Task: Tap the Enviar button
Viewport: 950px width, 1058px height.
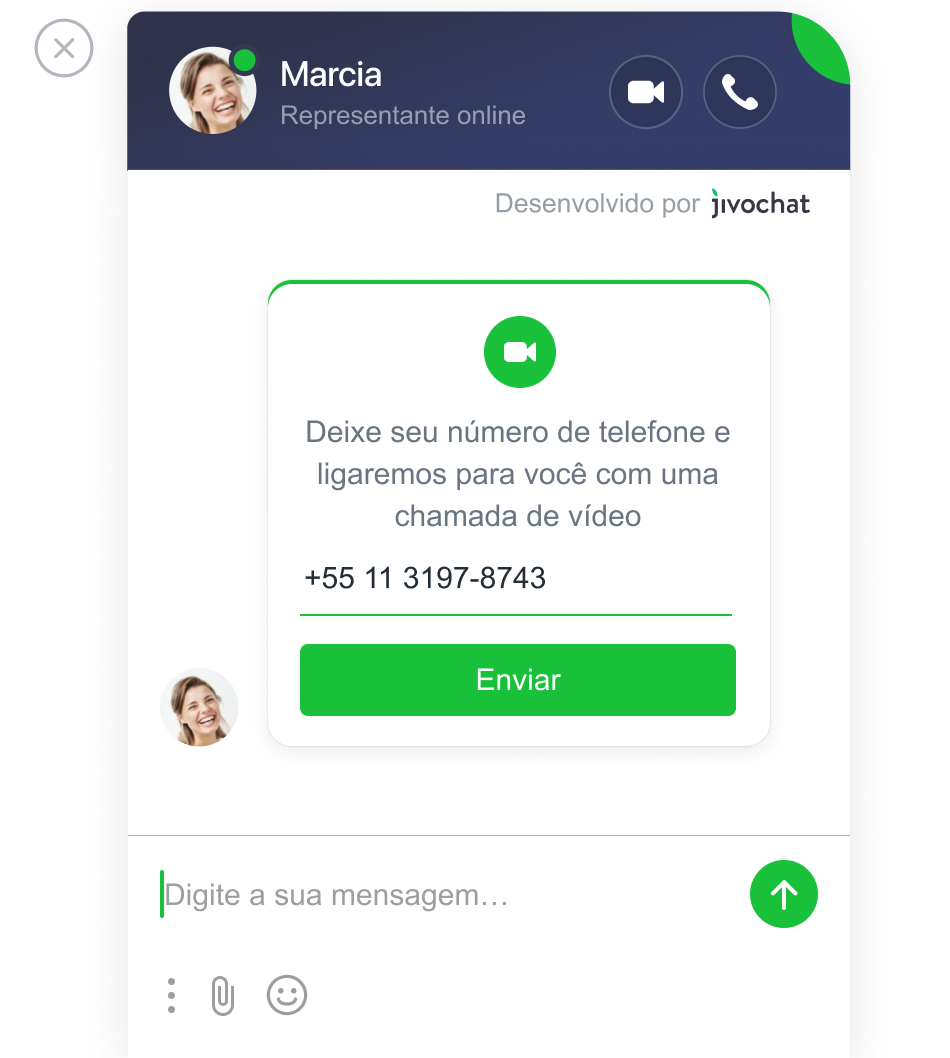Action: pos(518,680)
